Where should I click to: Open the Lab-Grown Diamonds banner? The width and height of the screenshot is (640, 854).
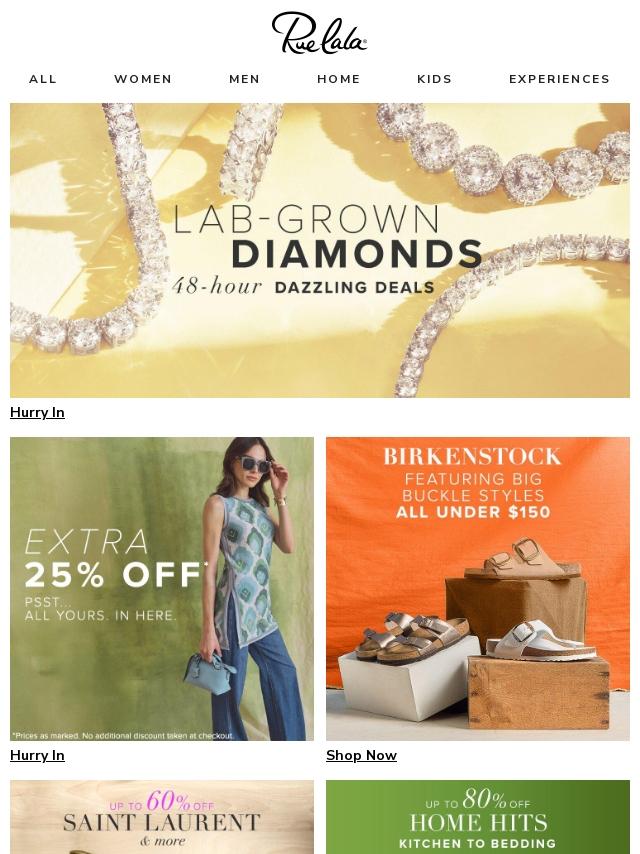point(320,250)
